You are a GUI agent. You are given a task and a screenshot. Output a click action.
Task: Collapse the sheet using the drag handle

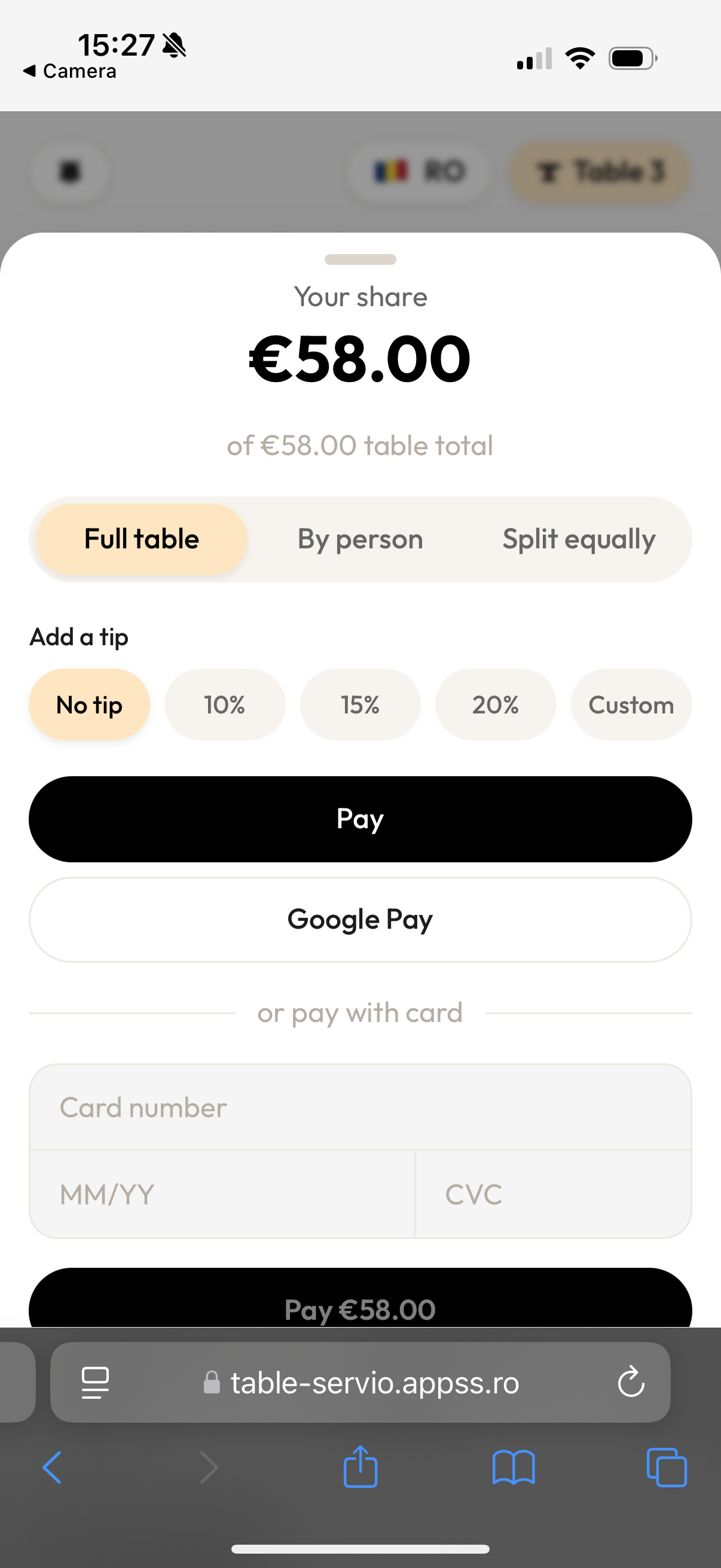click(360, 260)
